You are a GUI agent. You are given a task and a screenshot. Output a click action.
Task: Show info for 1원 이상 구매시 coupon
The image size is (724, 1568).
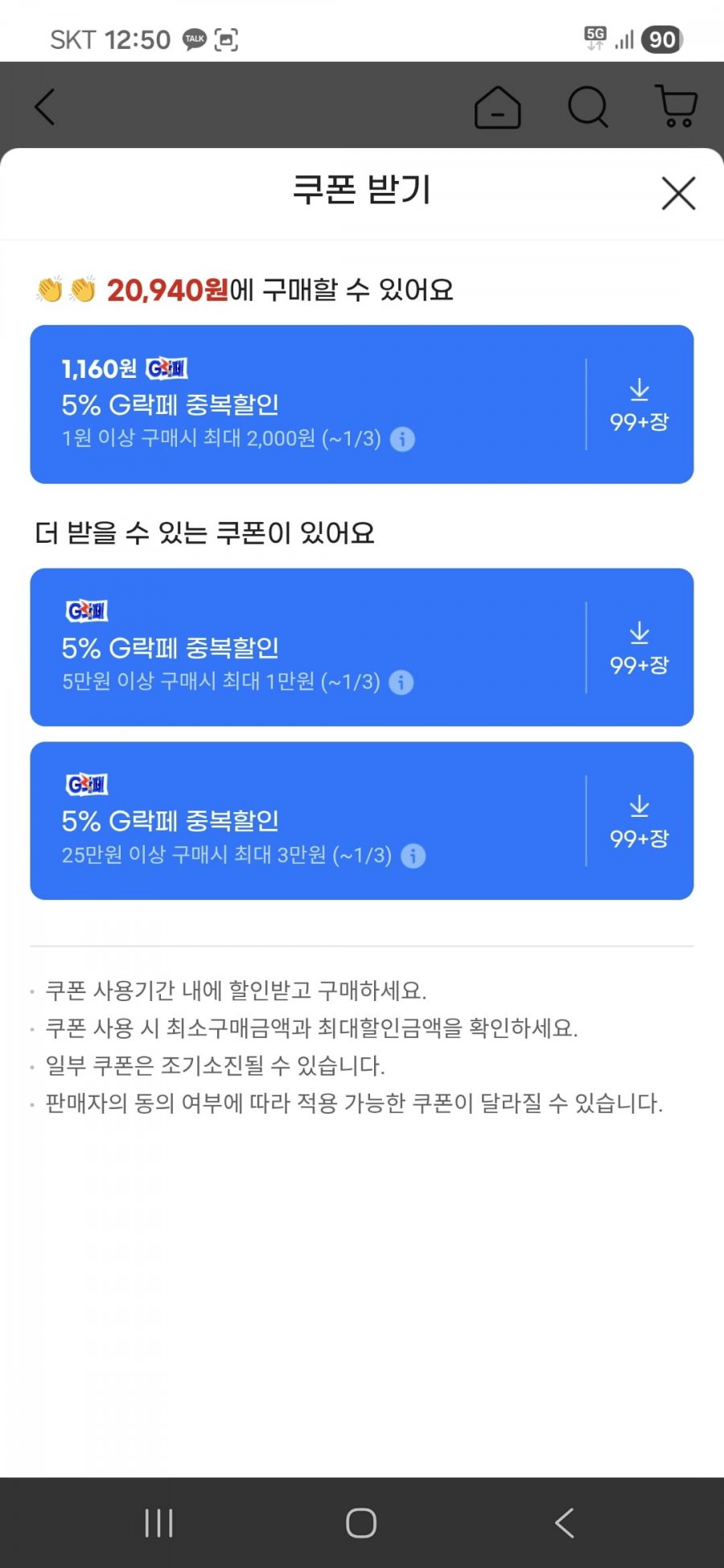402,439
